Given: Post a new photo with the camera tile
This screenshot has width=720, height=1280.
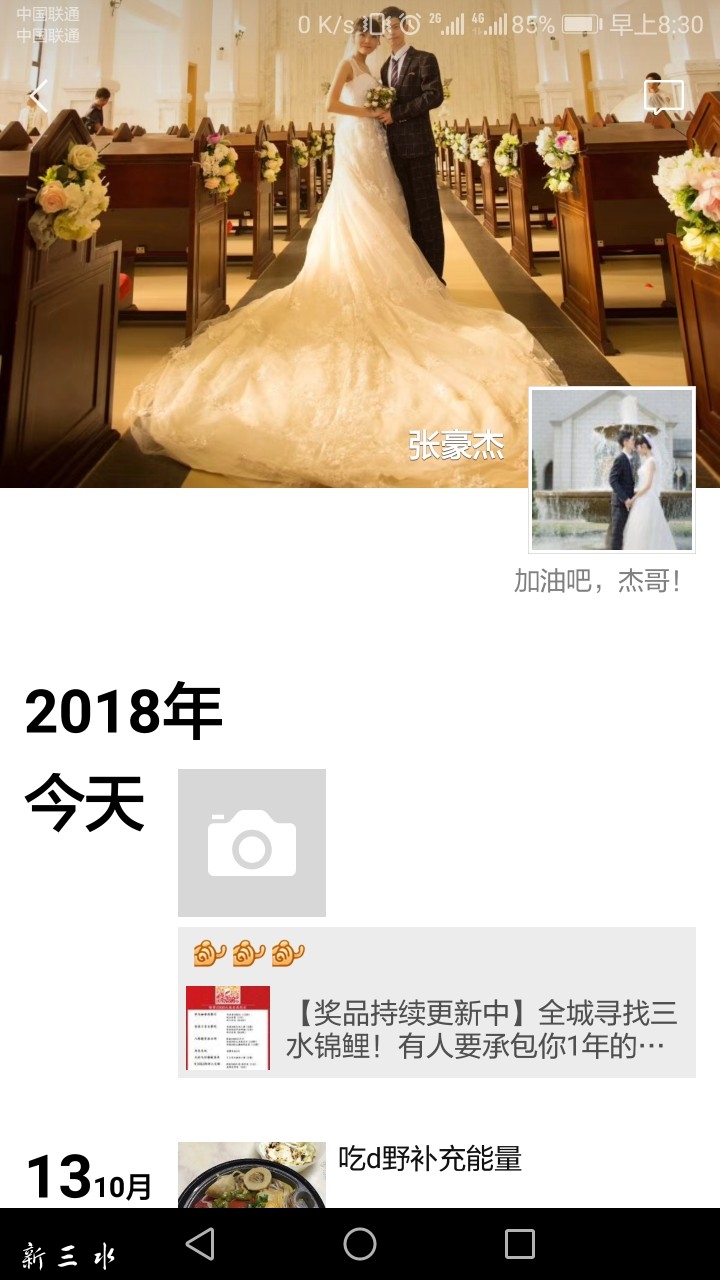Looking at the screenshot, I should point(252,843).
